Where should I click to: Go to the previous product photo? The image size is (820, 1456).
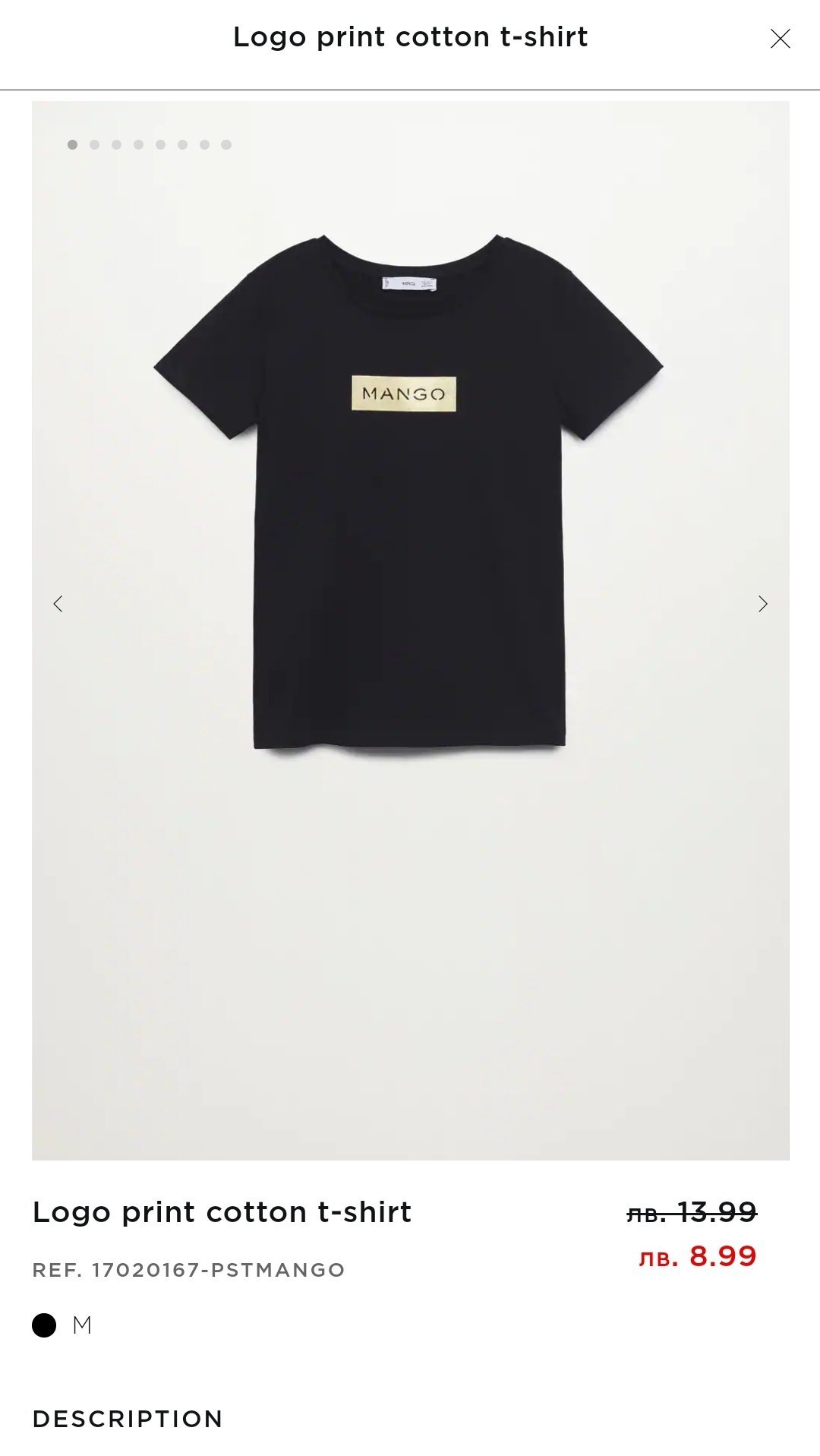coord(58,604)
